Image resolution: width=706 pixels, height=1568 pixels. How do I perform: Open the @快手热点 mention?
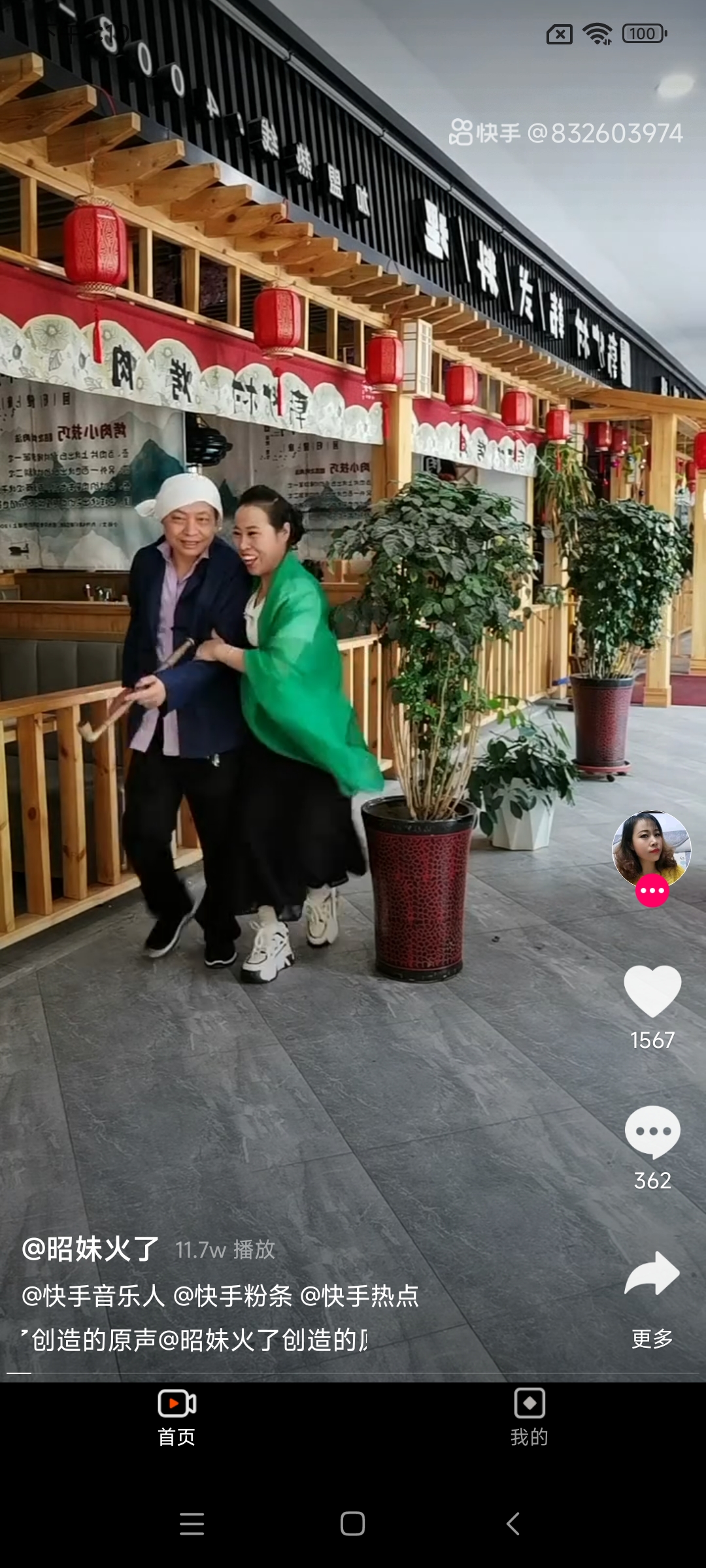click(x=360, y=1296)
